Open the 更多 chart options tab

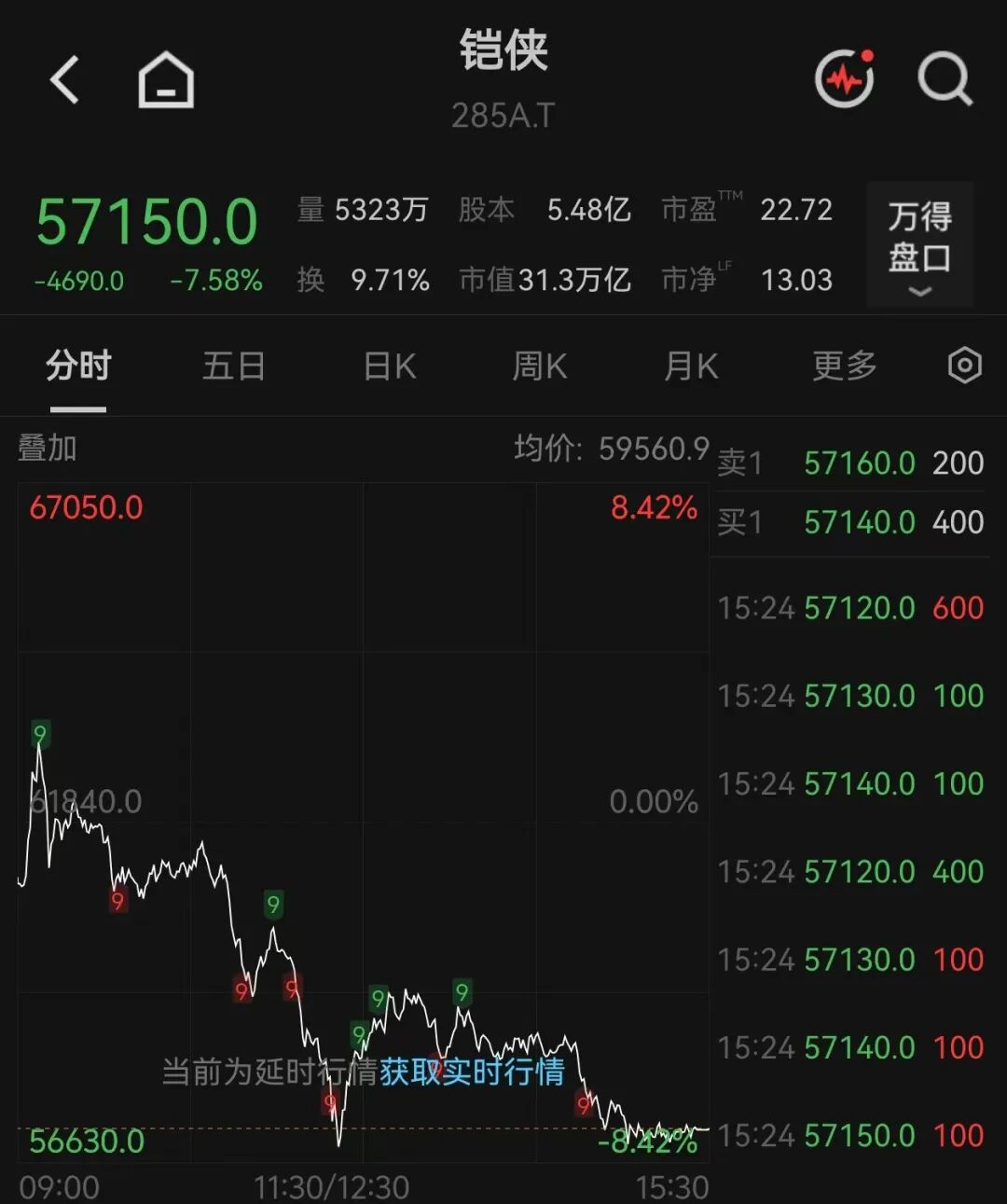pyautogui.click(x=845, y=366)
